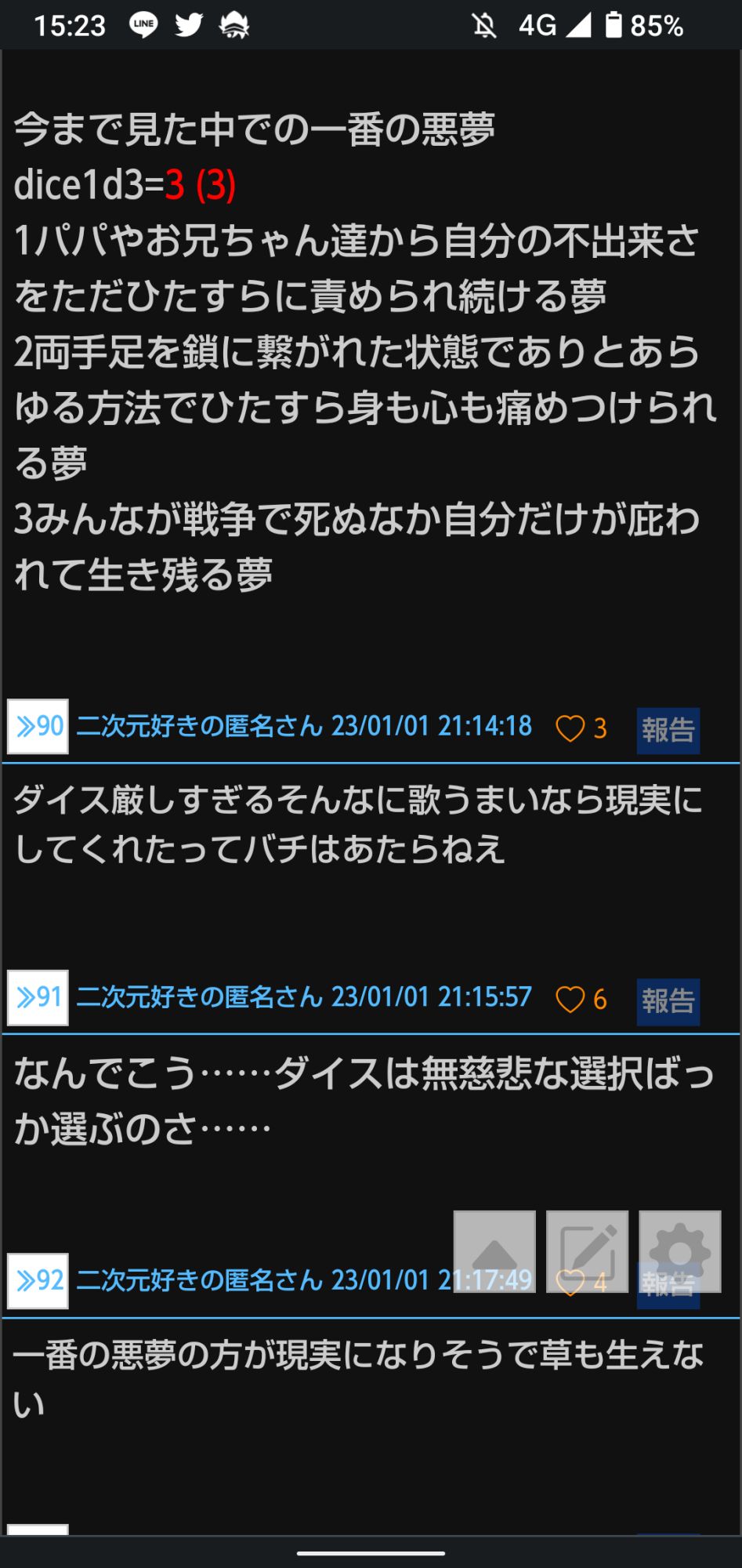Report post 90 with the 報告 button
Viewport: 742px width, 1568px height.
[x=668, y=731]
